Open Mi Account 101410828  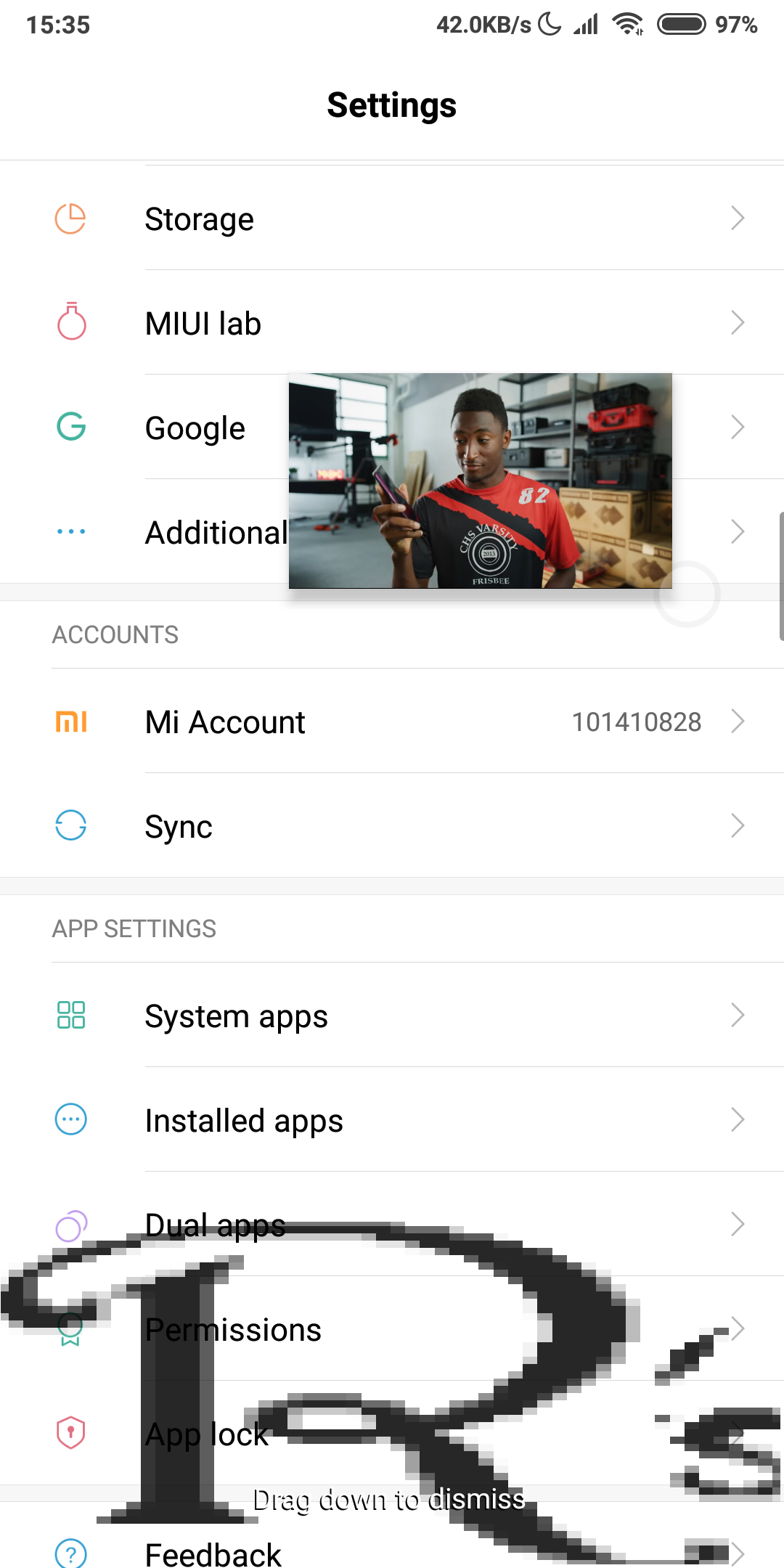tap(392, 721)
